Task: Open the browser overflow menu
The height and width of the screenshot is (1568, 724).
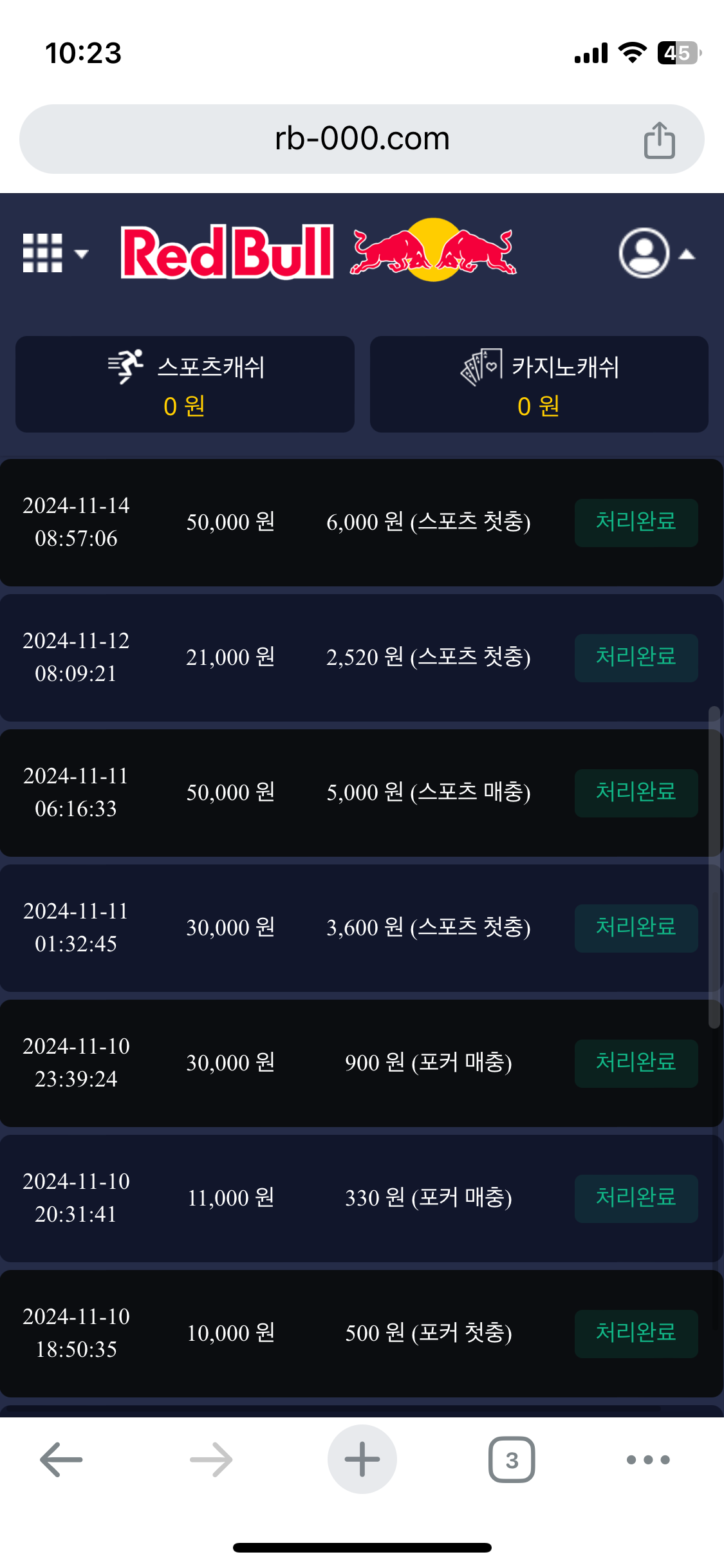Action: pyautogui.click(x=648, y=1459)
